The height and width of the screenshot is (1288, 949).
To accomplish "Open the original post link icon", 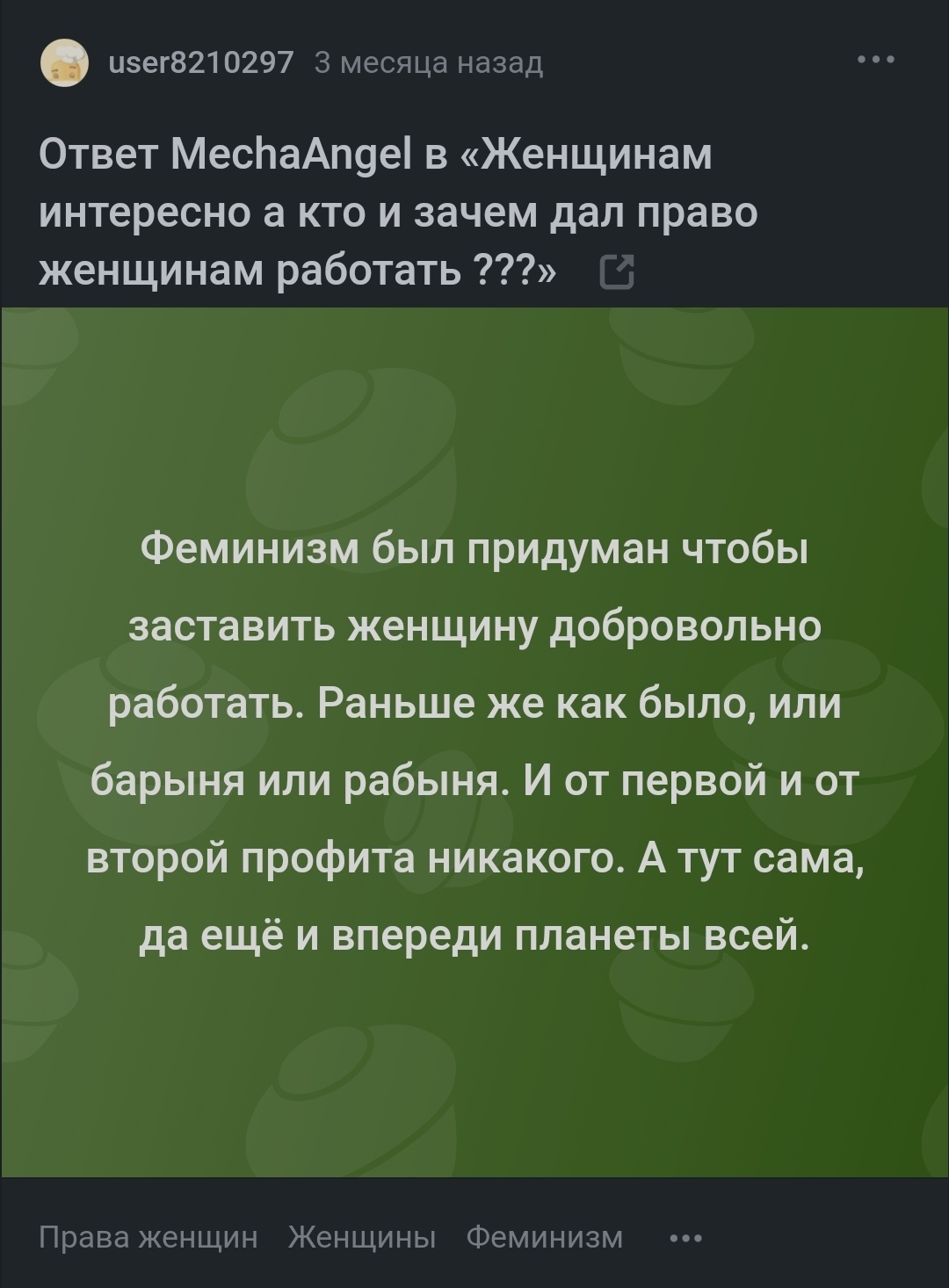I will (616, 272).
